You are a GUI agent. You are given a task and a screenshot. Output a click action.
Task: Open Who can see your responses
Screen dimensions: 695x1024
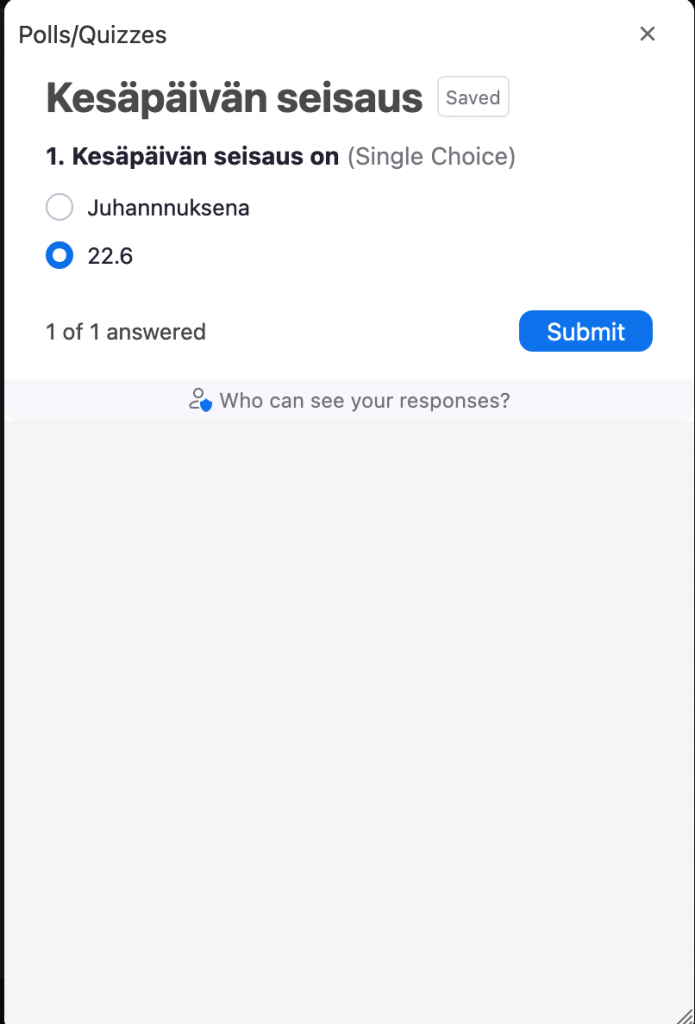(349, 400)
